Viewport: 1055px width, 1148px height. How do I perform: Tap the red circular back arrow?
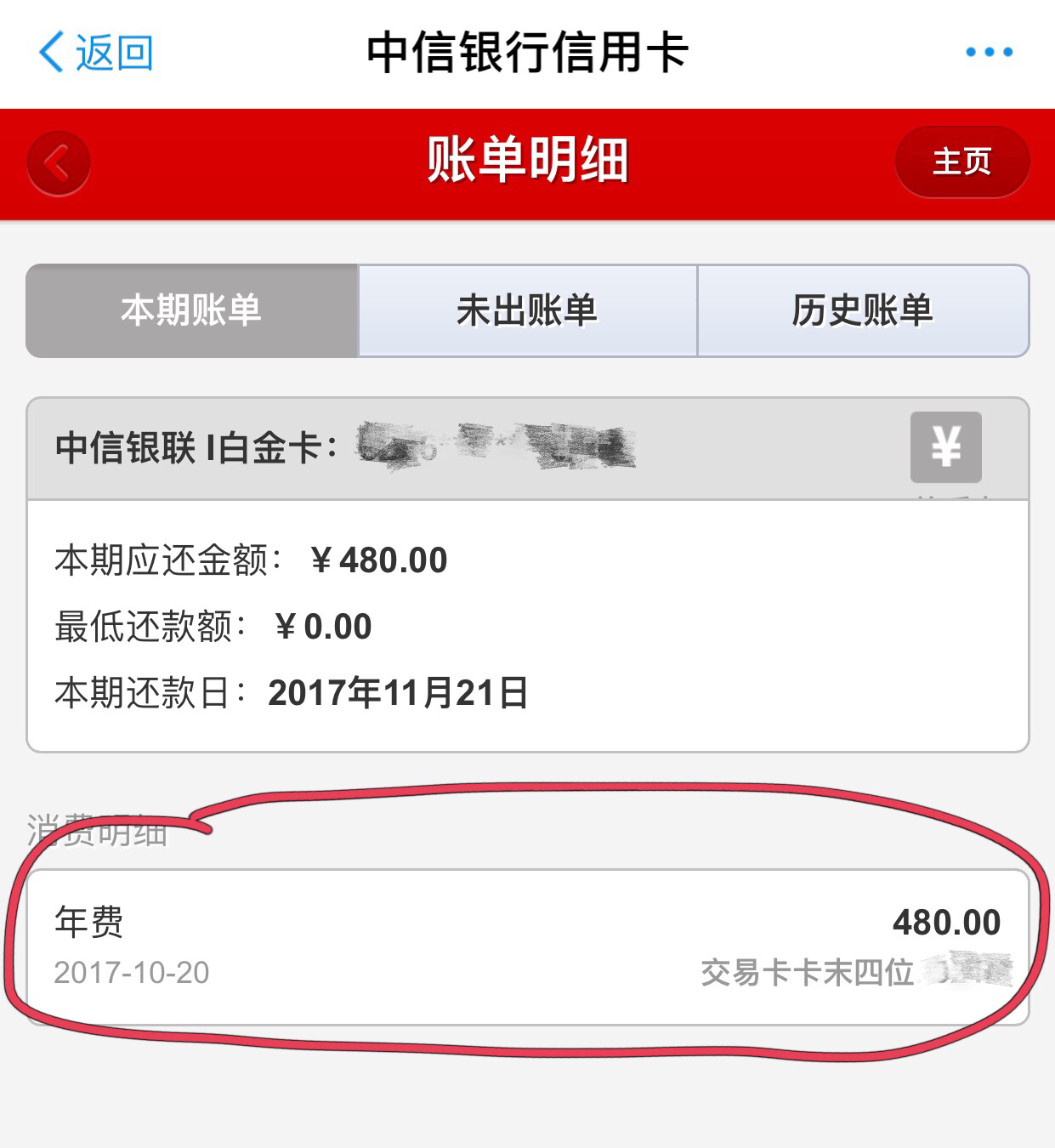pyautogui.click(x=56, y=165)
